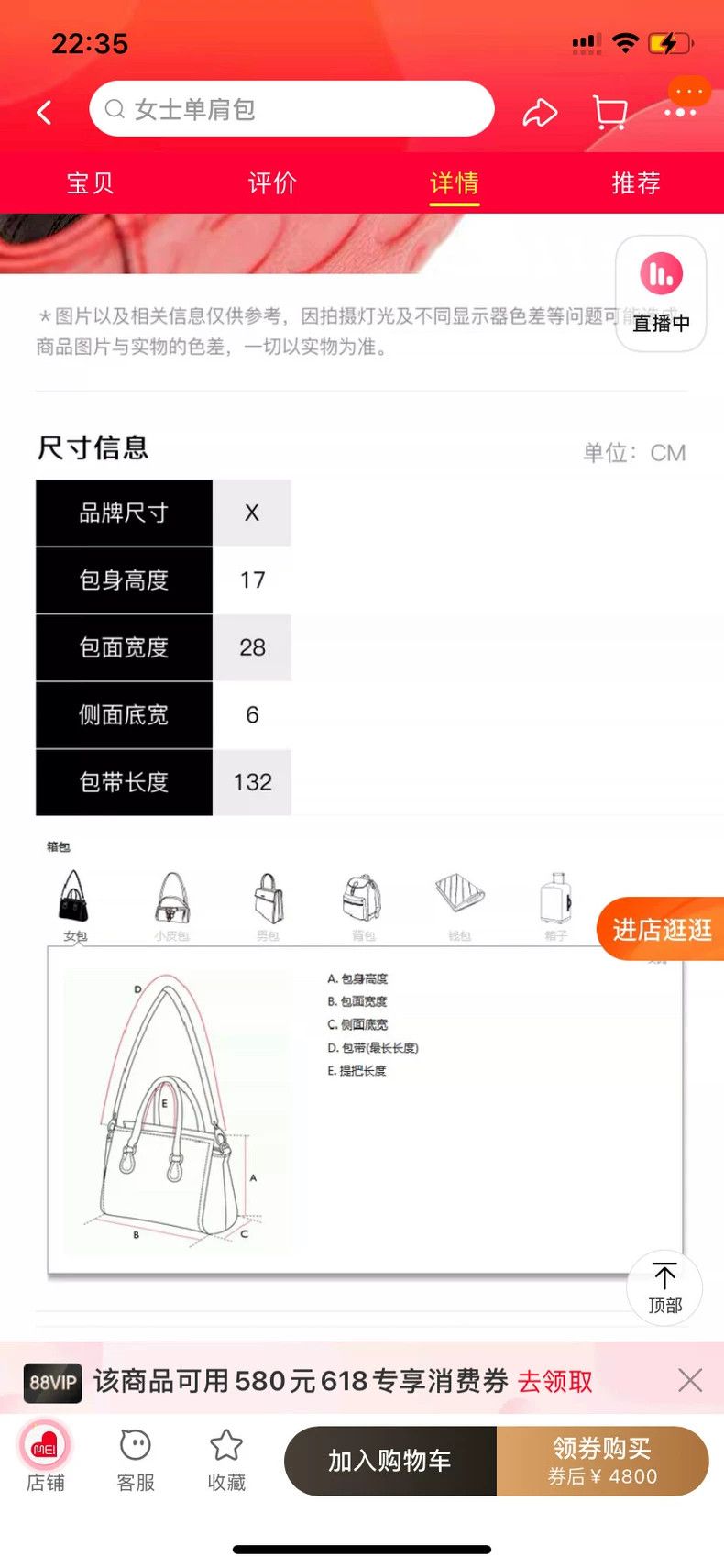Screen dimensions: 724x1568
Task: Tap 加入购物车 to add to cart
Action: pyautogui.click(x=390, y=1461)
